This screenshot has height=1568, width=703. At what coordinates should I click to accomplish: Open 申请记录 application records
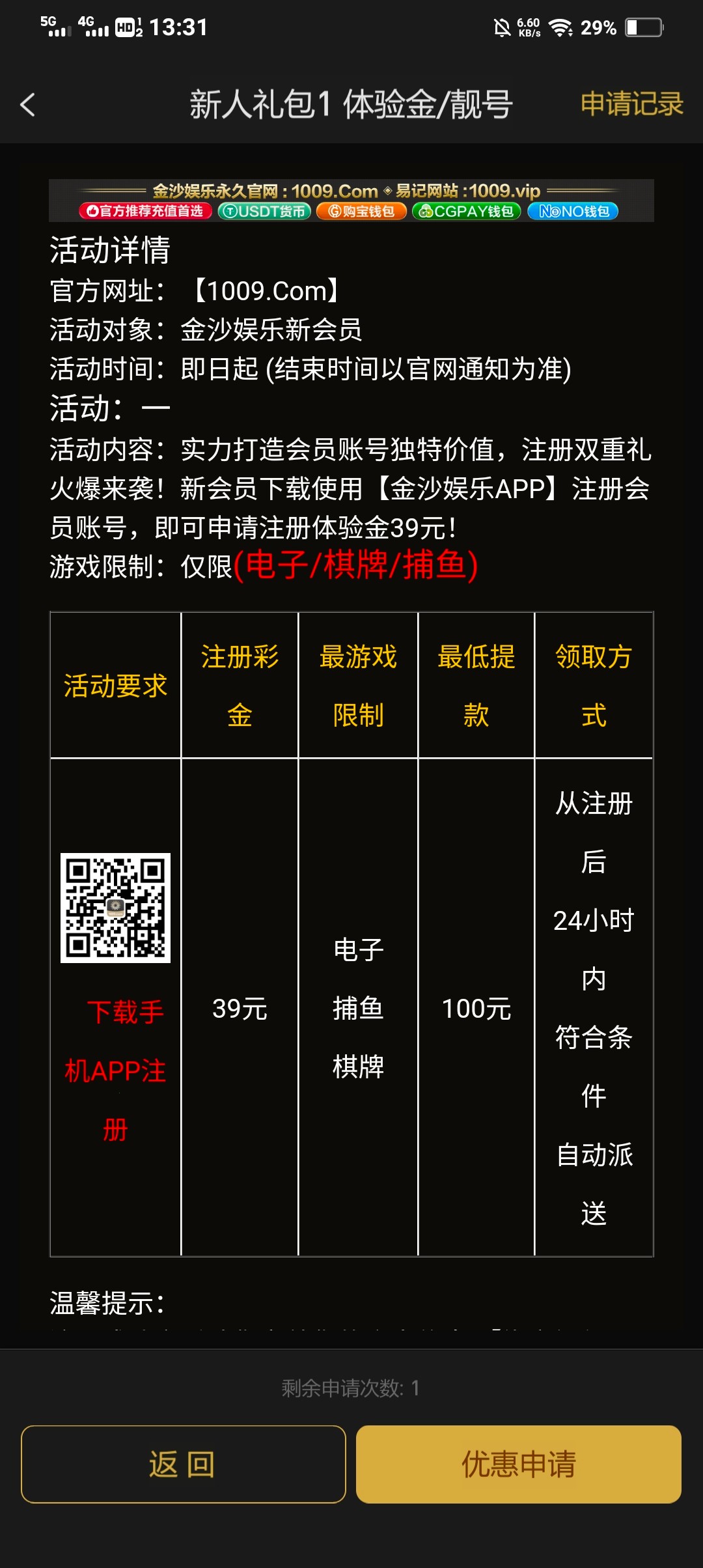point(631,104)
